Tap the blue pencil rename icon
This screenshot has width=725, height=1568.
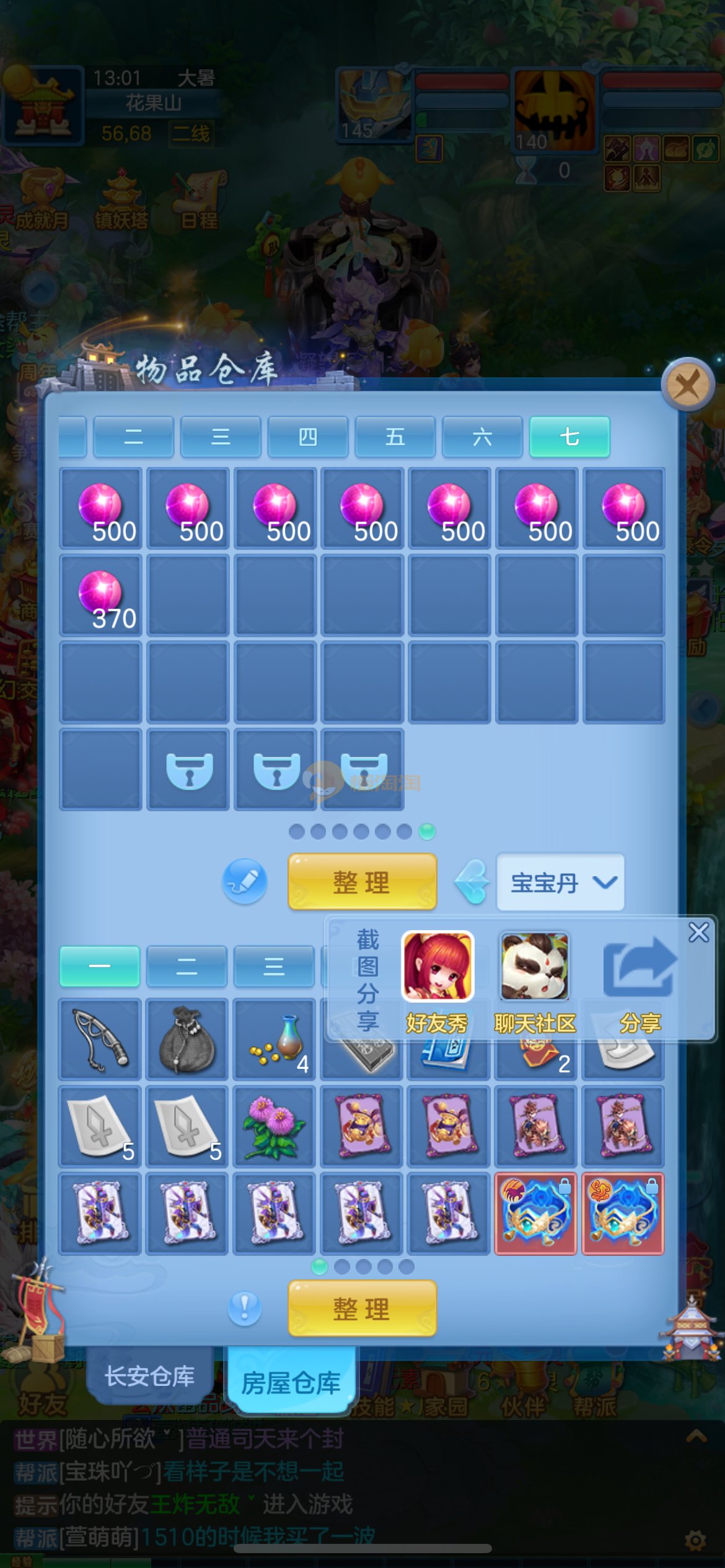pyautogui.click(x=245, y=881)
